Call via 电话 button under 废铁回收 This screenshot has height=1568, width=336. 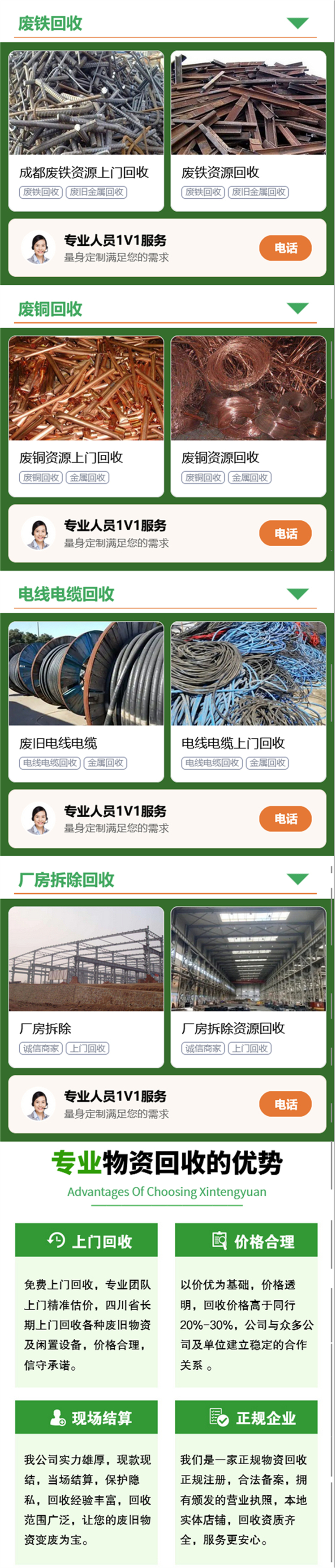285,248
